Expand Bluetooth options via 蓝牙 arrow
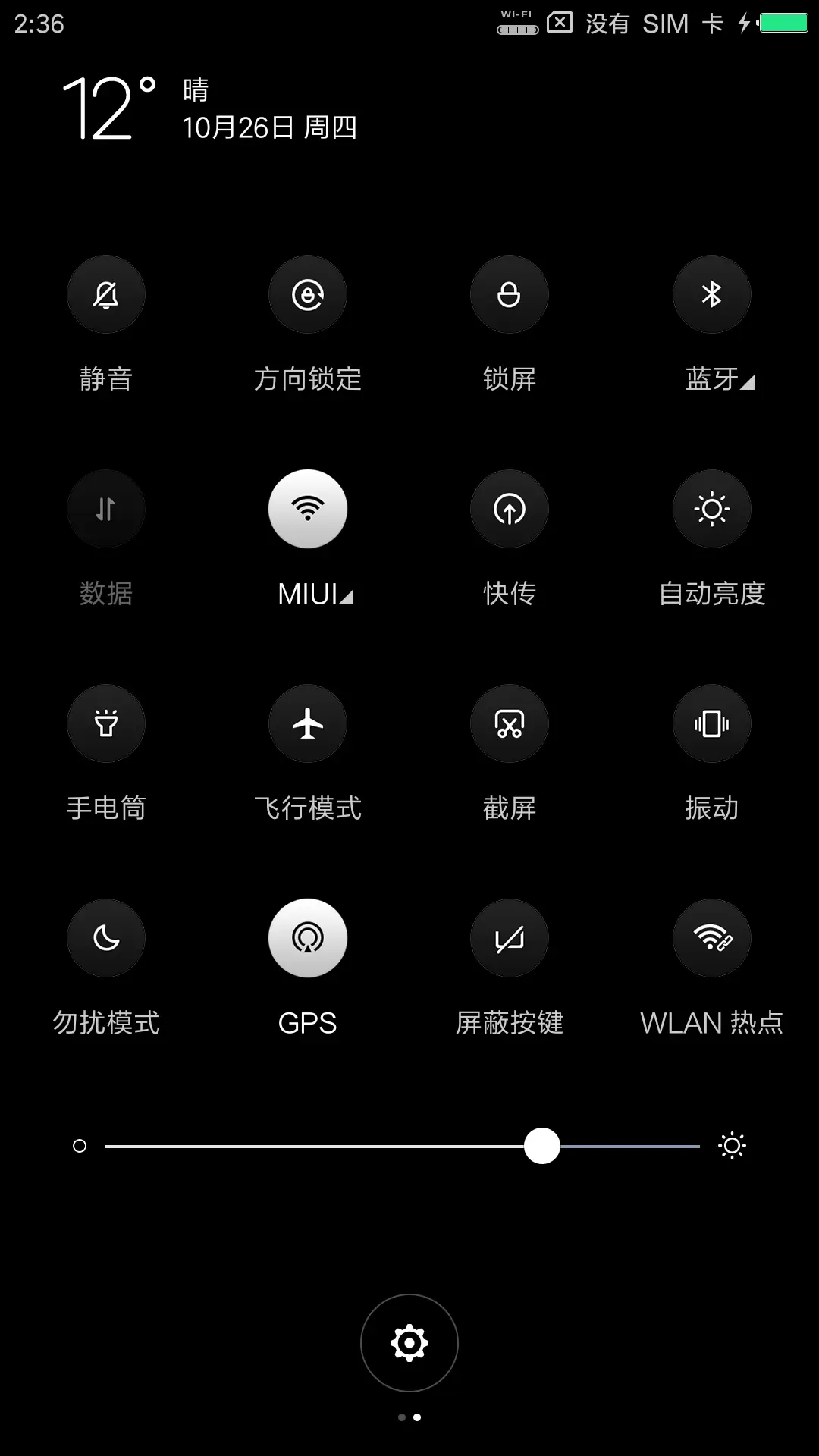This screenshot has width=819, height=1456. coord(749,381)
